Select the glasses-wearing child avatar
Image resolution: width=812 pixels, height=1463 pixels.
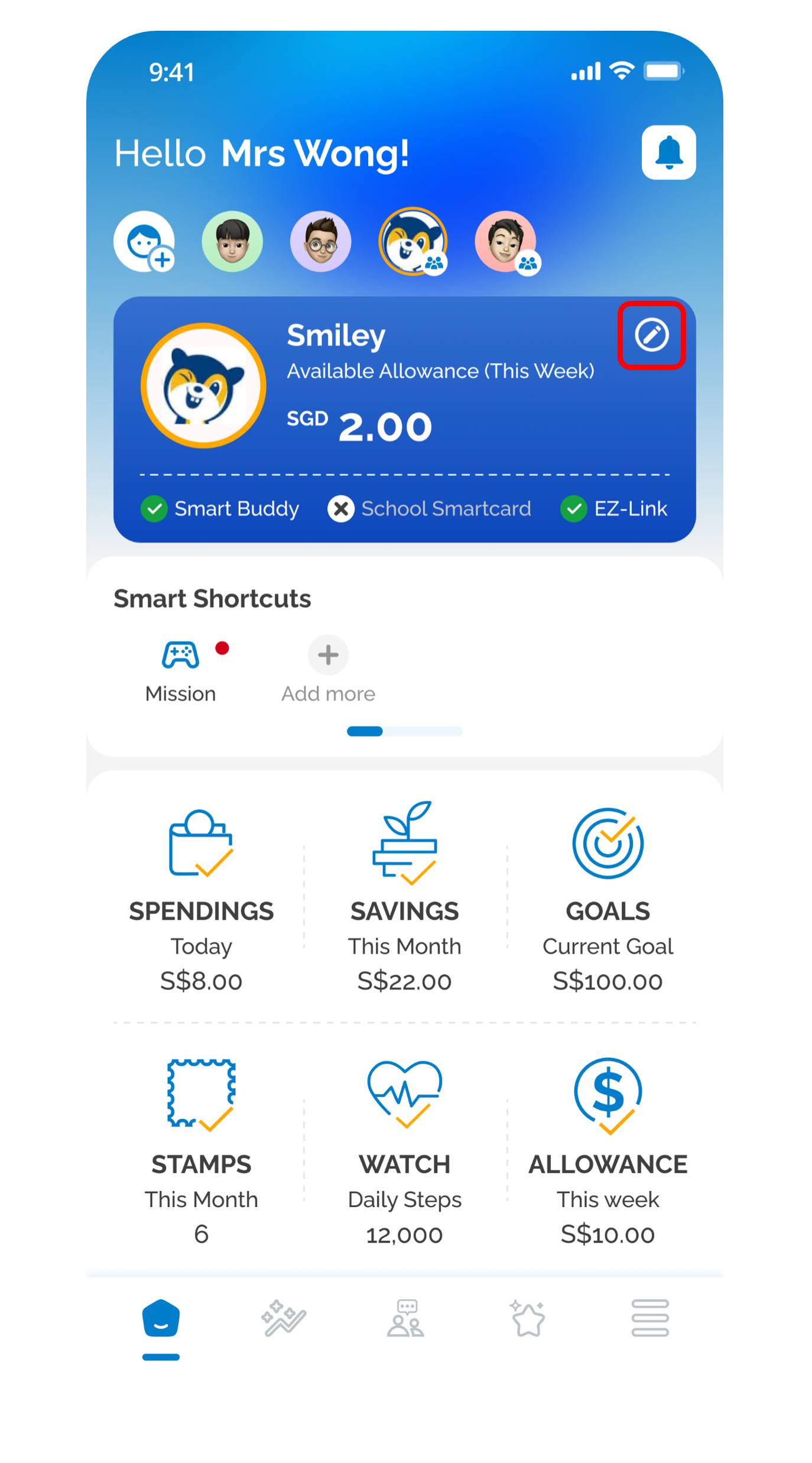[320, 242]
